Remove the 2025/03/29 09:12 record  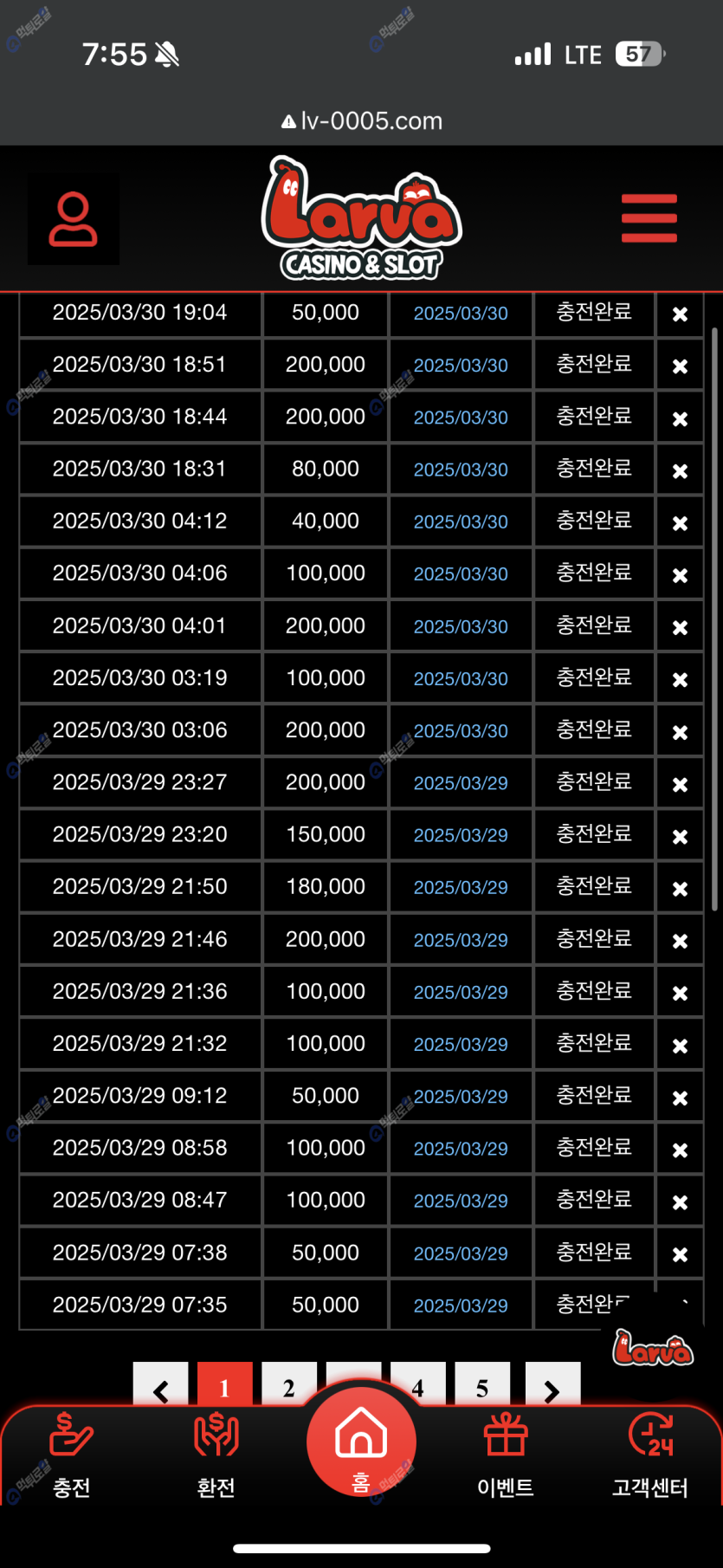(x=681, y=1097)
